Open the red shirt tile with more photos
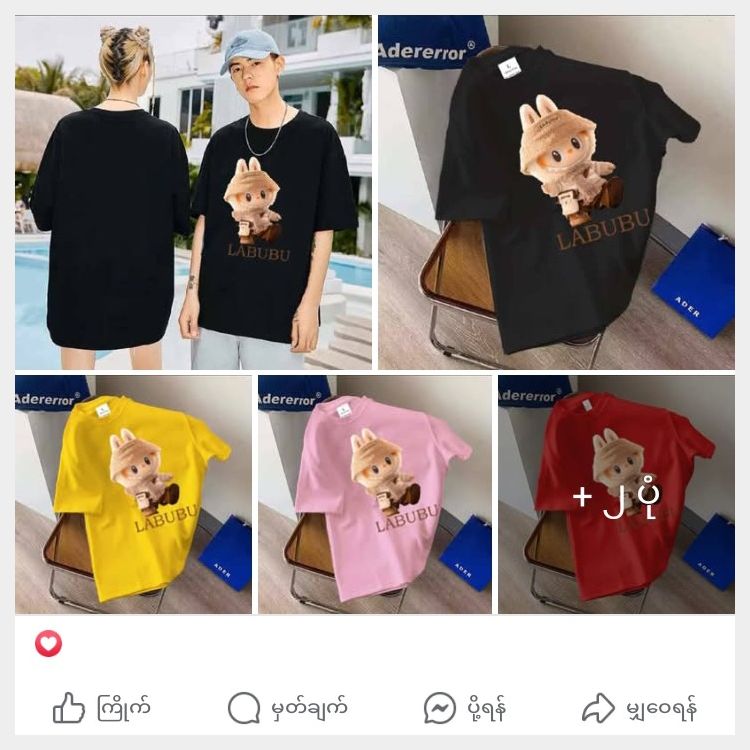The width and height of the screenshot is (750, 750). tap(616, 494)
